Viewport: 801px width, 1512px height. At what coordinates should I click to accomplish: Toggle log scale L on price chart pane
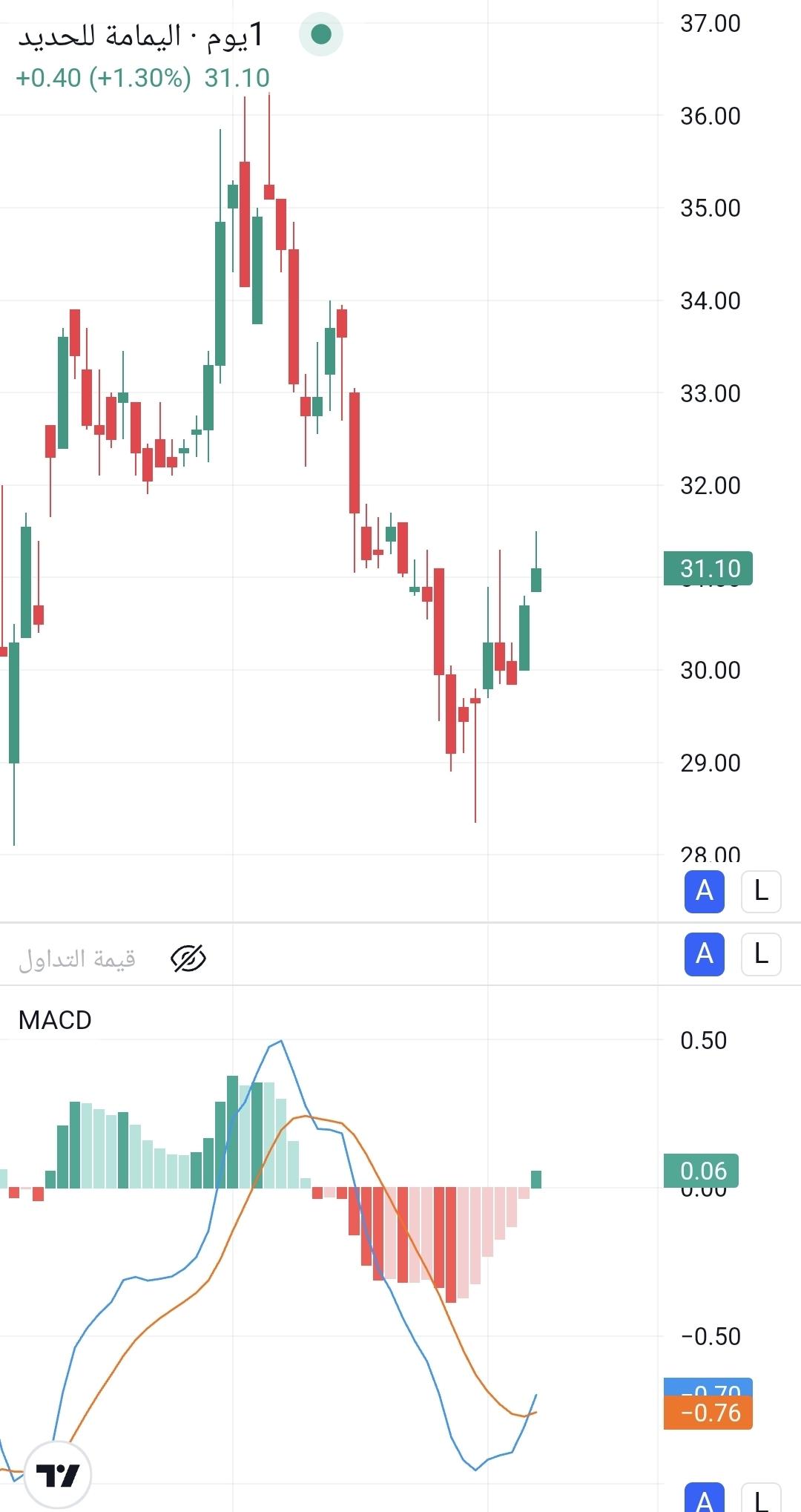pyautogui.click(x=761, y=891)
